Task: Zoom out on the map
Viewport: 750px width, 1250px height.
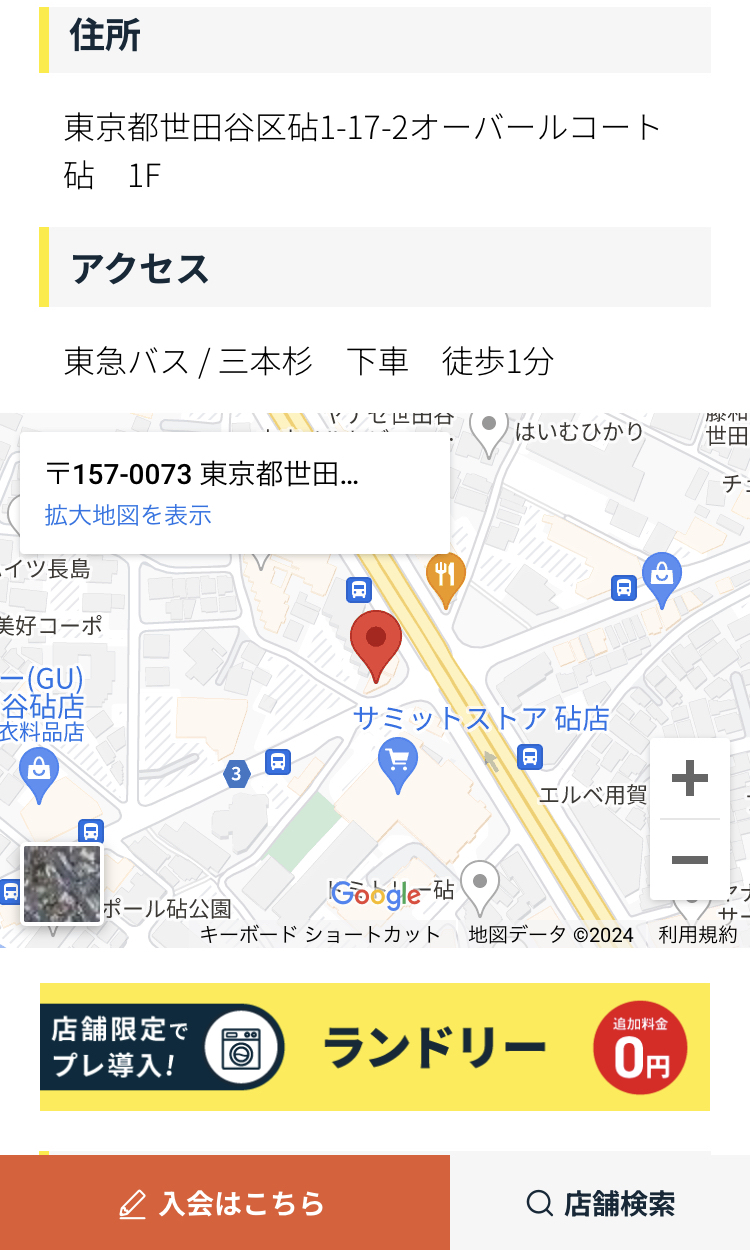Action: point(689,860)
